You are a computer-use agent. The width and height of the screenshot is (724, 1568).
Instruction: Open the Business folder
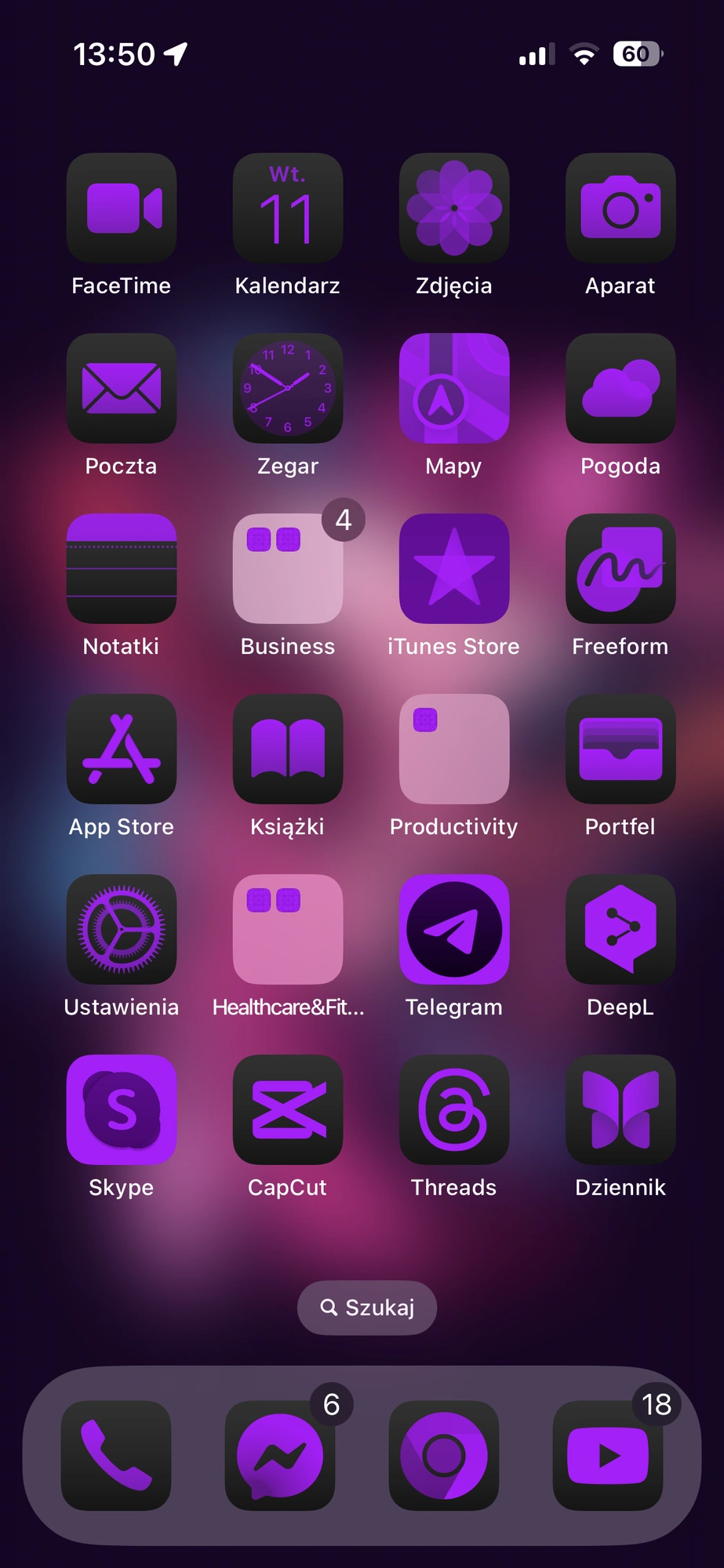(x=288, y=569)
